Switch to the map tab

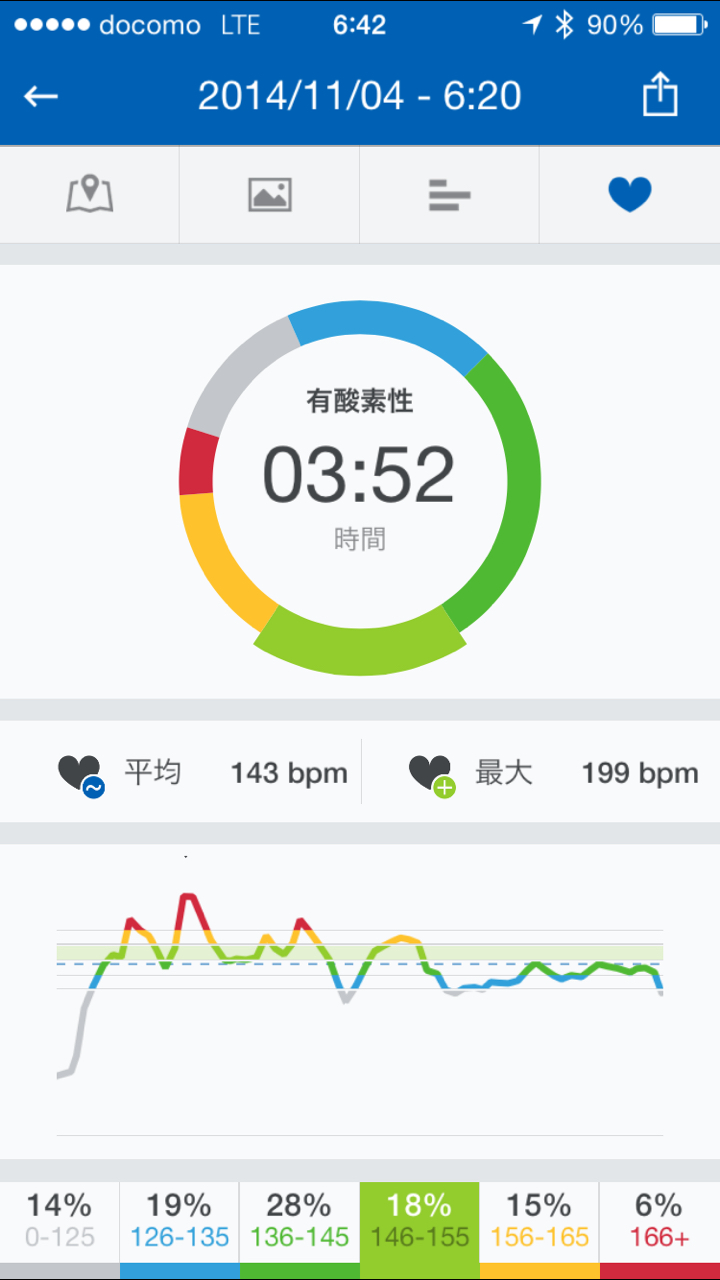(x=90, y=194)
